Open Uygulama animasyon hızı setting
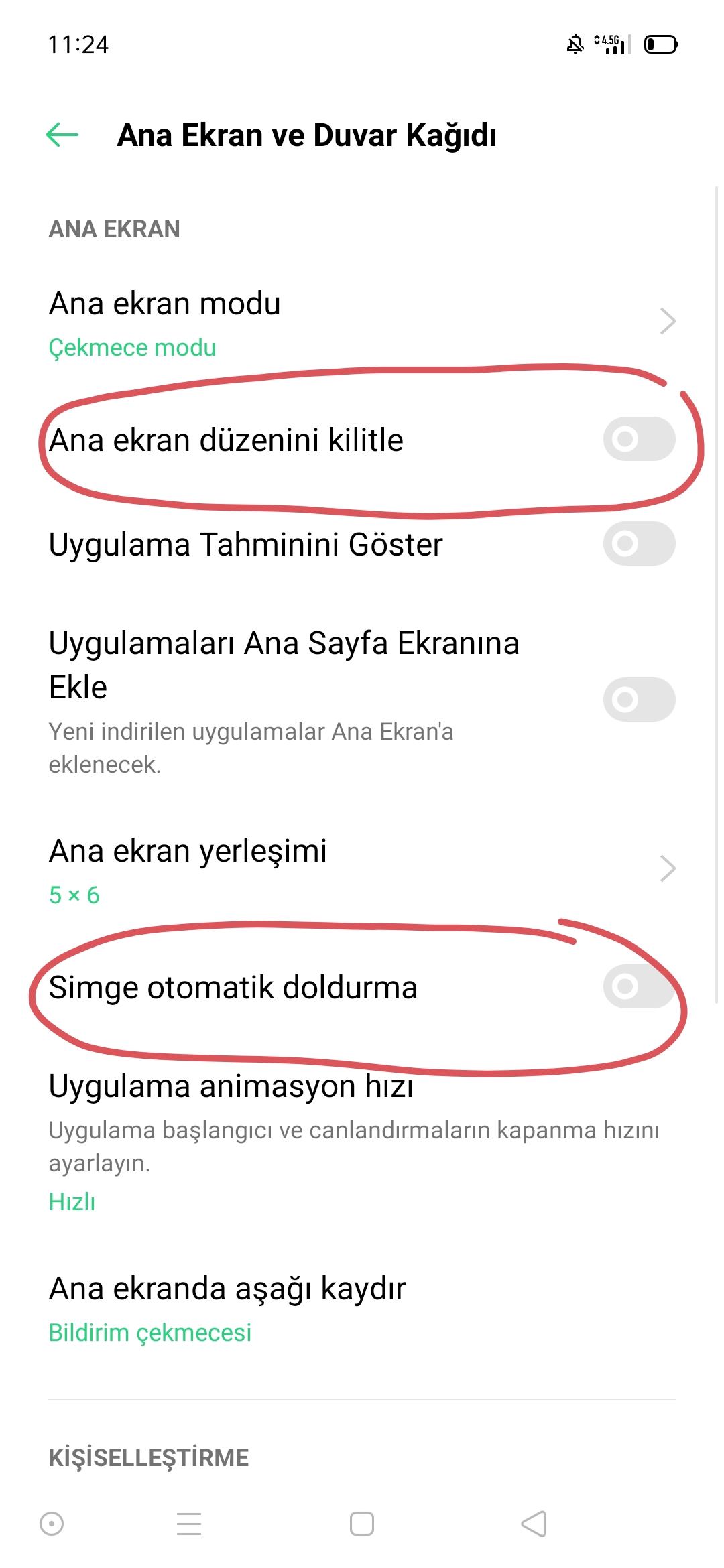This screenshot has width=724, height=1568. point(362,1142)
